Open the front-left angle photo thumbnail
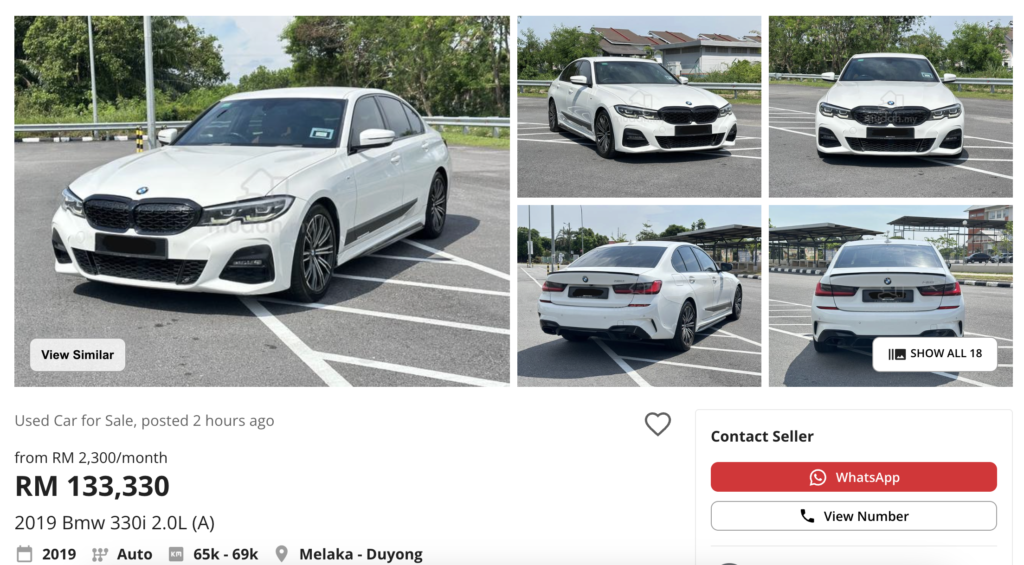The image size is (1024, 565). tap(638, 106)
